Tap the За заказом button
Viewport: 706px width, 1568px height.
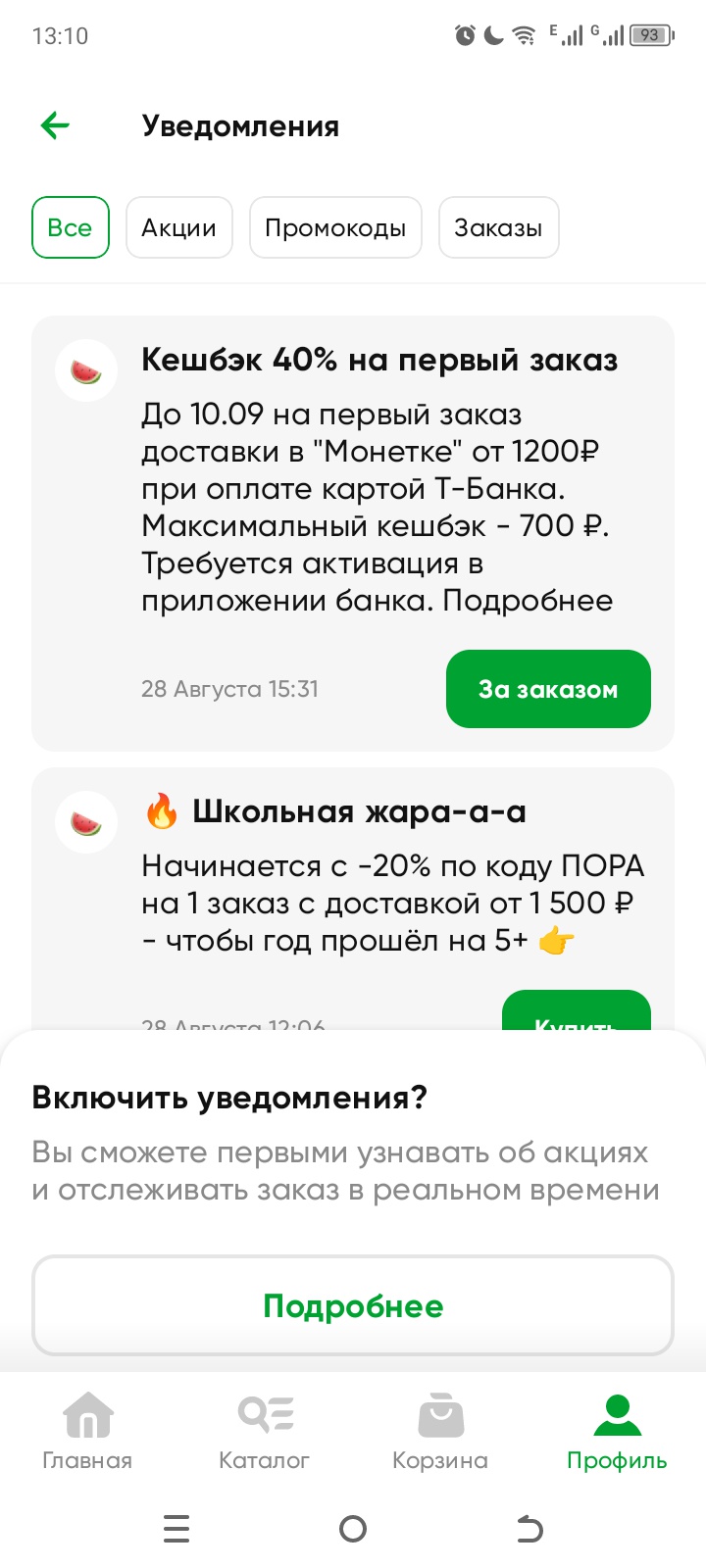548,689
